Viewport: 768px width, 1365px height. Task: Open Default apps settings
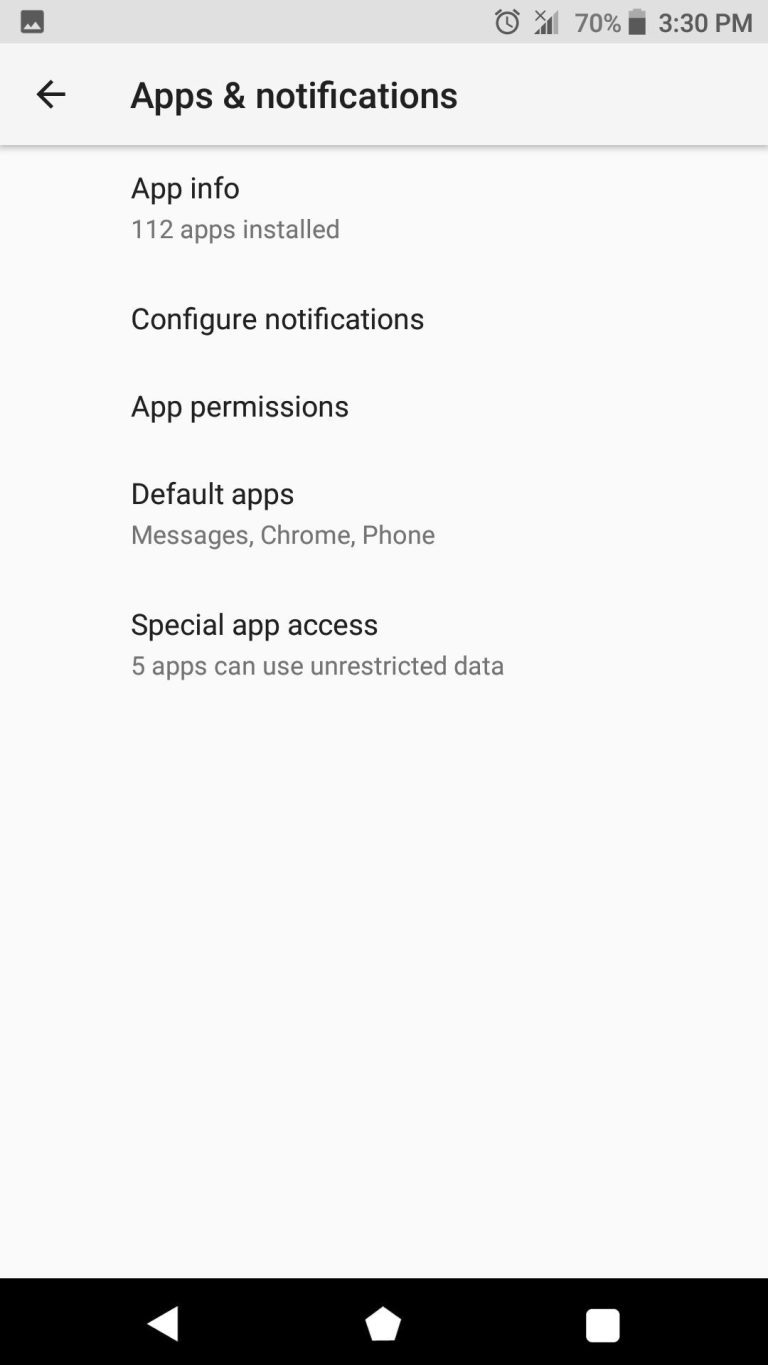(x=212, y=494)
